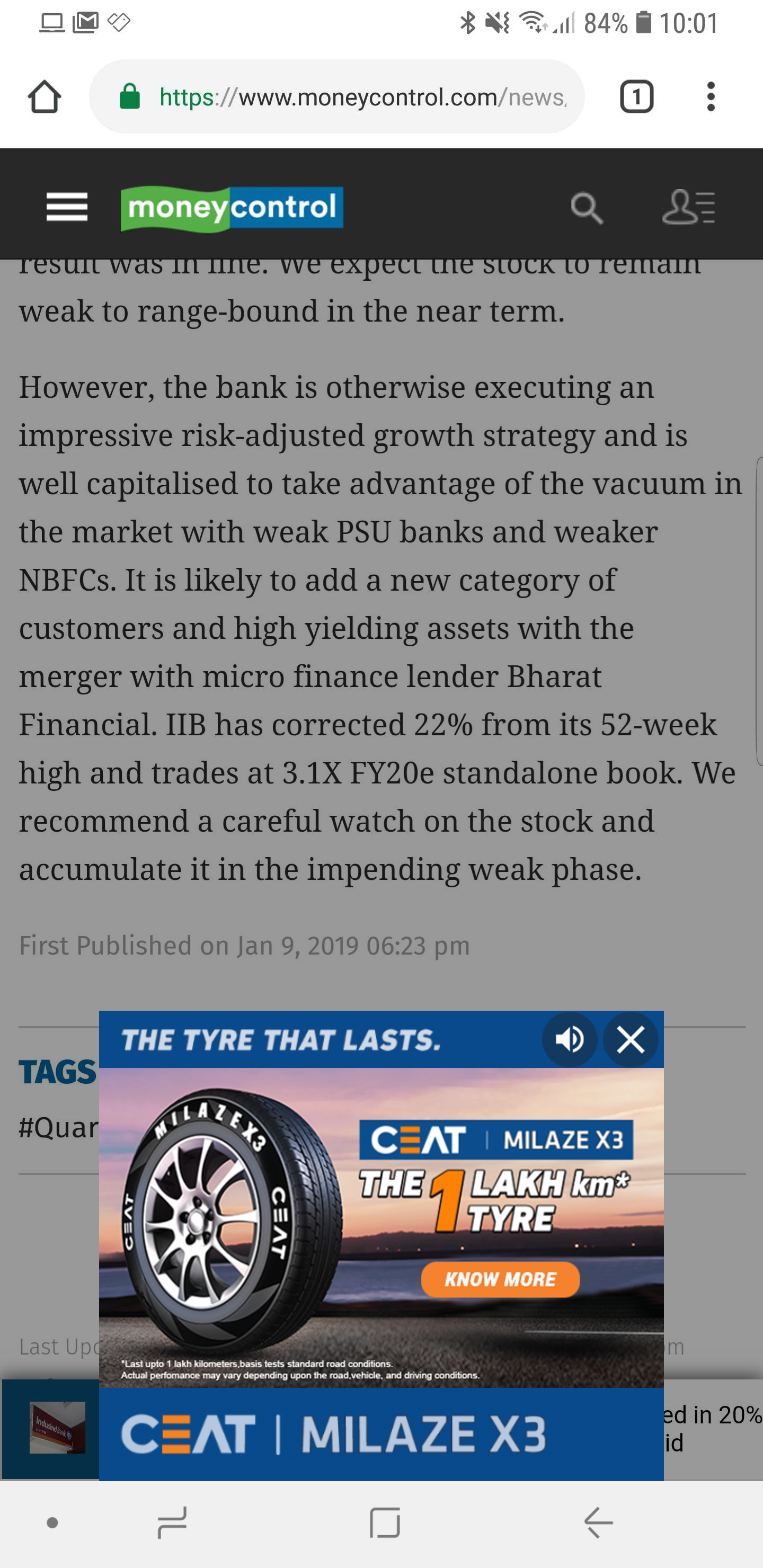Open the moneycontrol hamburger menu
The height and width of the screenshot is (1568, 763).
pyautogui.click(x=67, y=207)
